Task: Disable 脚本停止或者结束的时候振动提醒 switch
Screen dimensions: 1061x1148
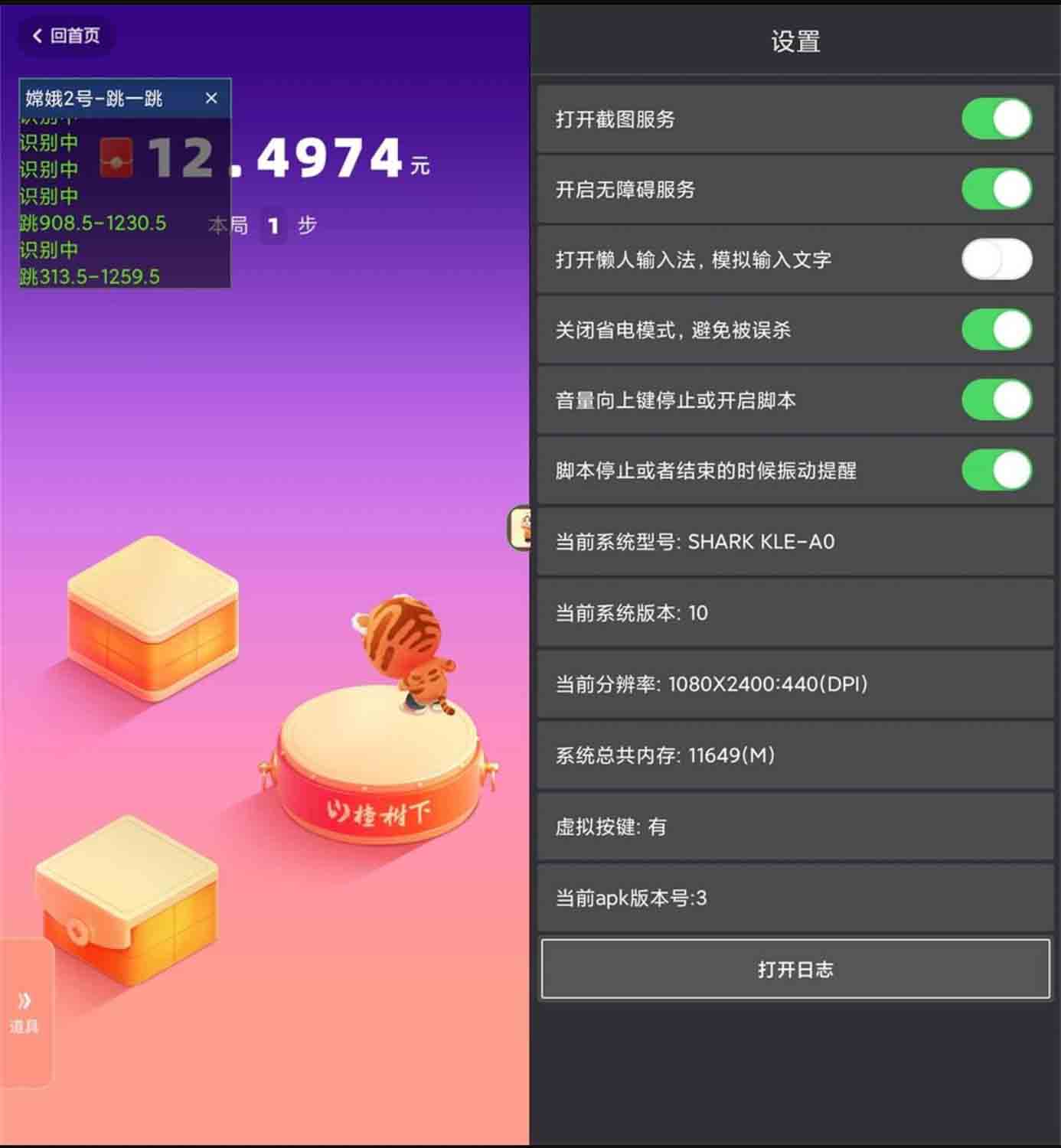Action: tap(996, 470)
